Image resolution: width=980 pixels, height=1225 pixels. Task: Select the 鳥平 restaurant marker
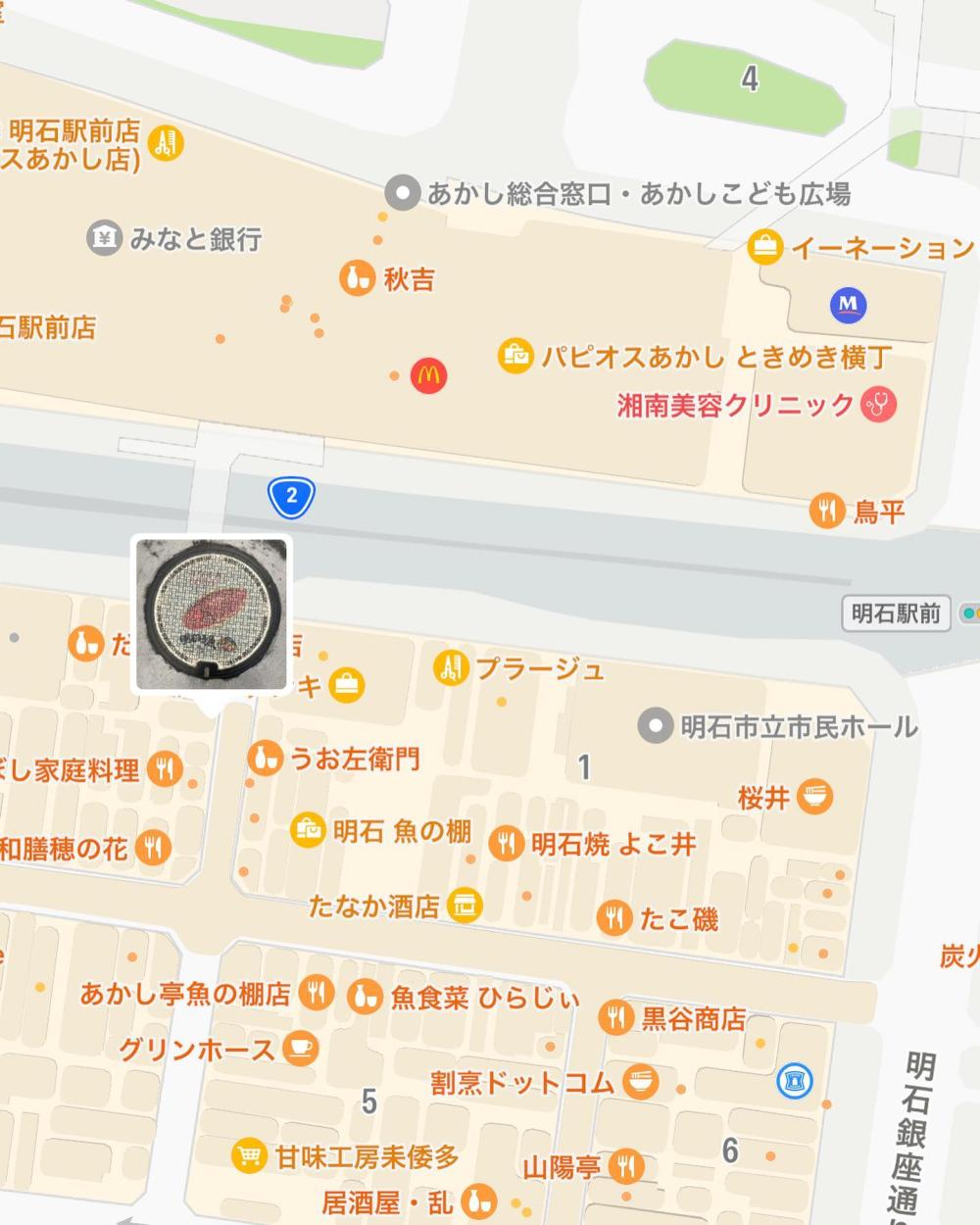coord(828,510)
